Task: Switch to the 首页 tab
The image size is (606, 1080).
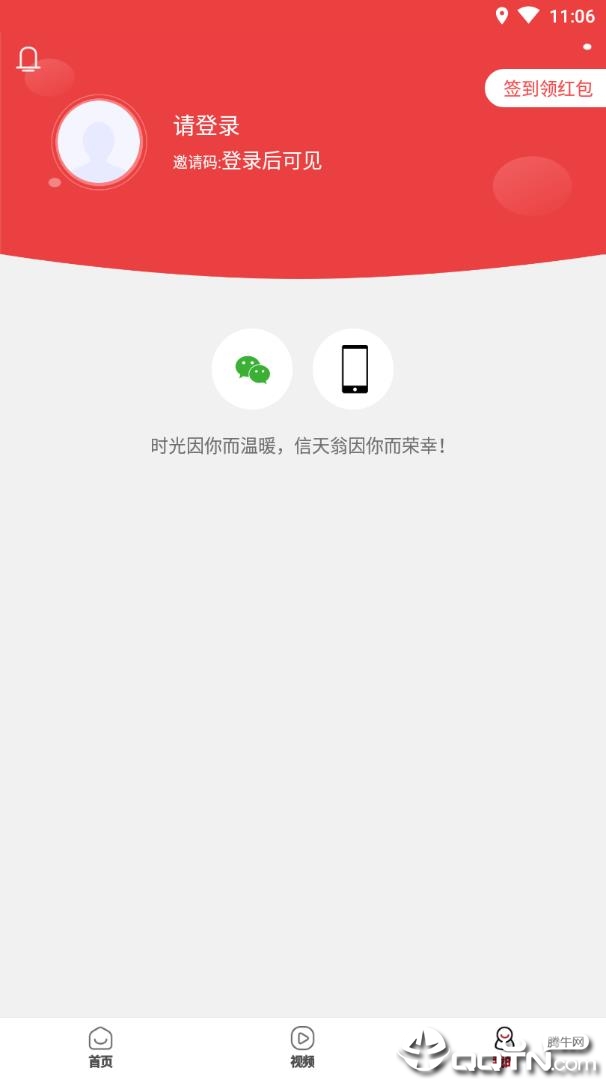Action: tap(100, 1047)
